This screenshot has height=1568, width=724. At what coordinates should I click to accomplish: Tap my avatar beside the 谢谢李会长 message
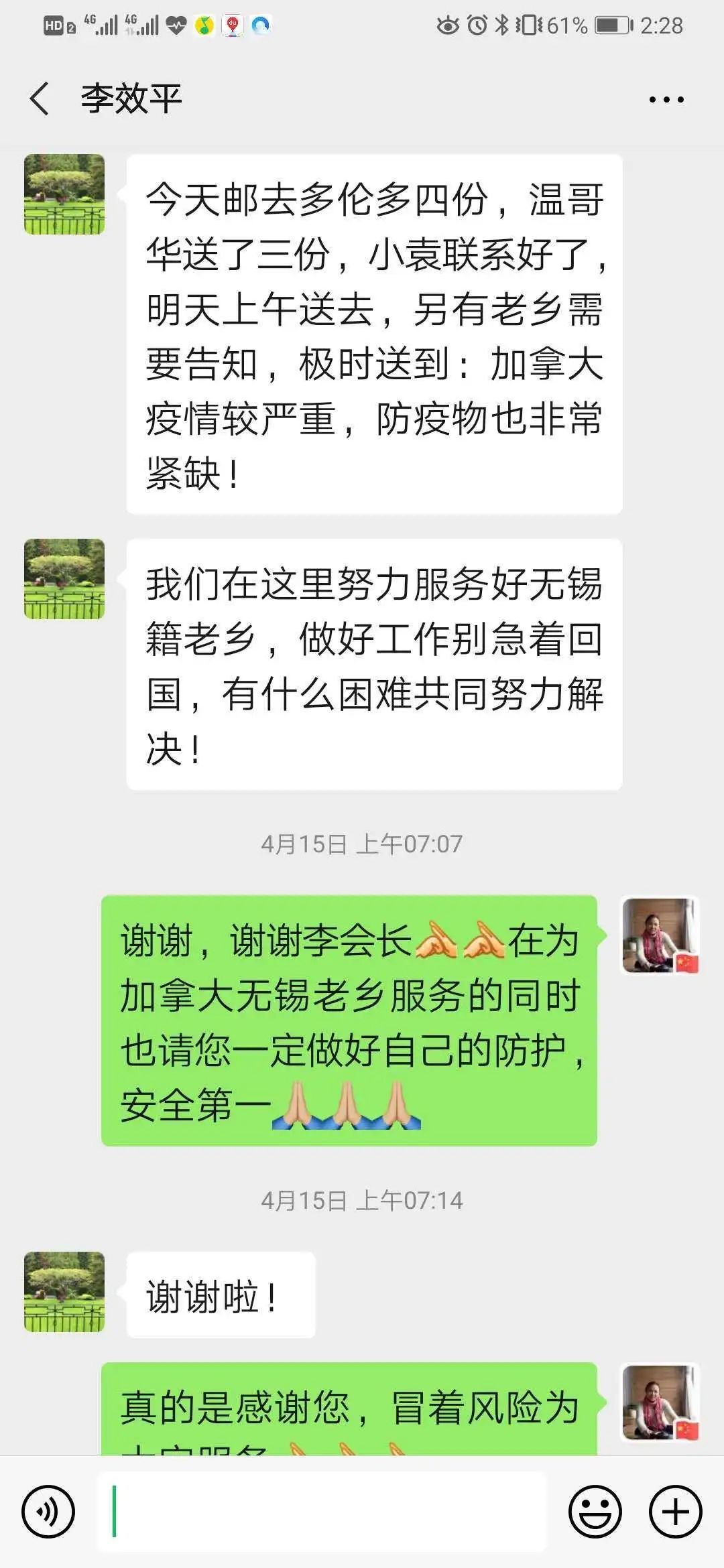[x=660, y=935]
